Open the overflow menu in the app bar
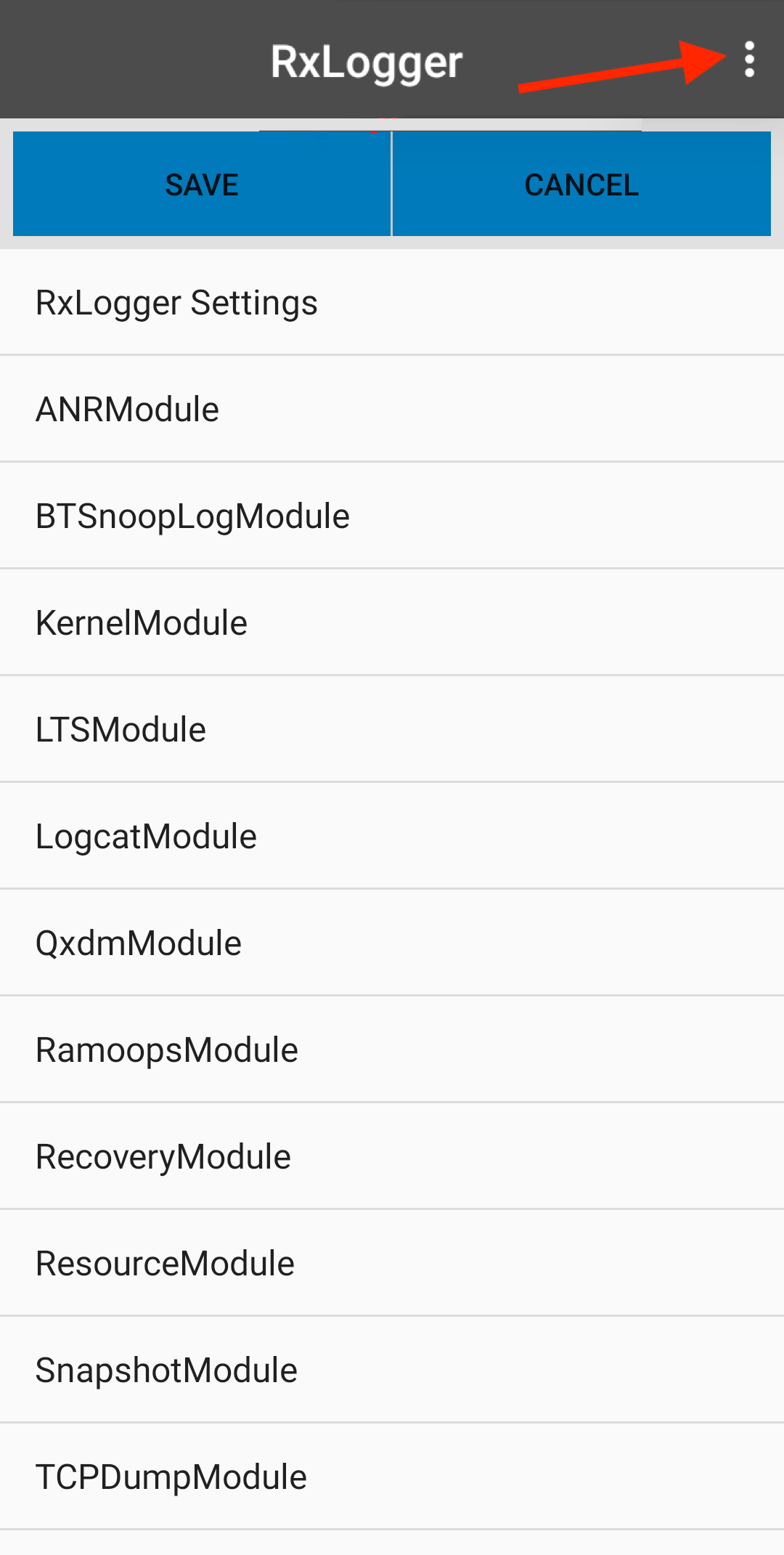This screenshot has height=1555, width=784. click(x=749, y=60)
